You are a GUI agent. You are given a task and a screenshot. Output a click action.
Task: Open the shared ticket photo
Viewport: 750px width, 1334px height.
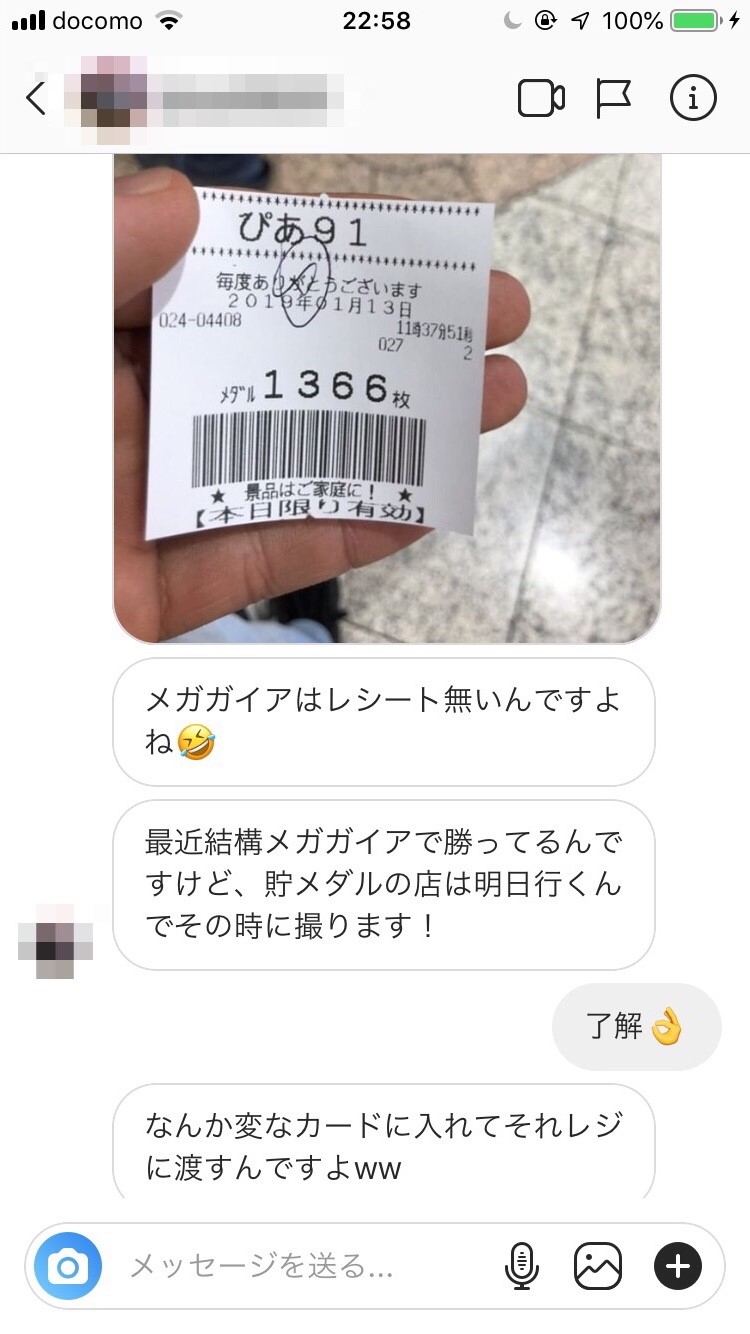click(x=386, y=398)
